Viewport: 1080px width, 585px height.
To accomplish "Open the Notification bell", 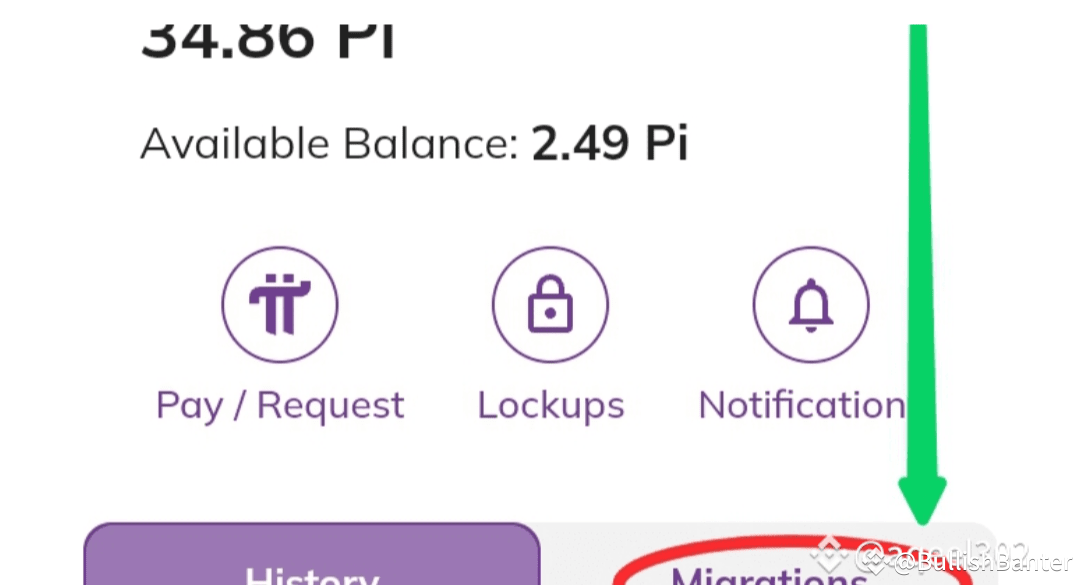I will tap(810, 304).
